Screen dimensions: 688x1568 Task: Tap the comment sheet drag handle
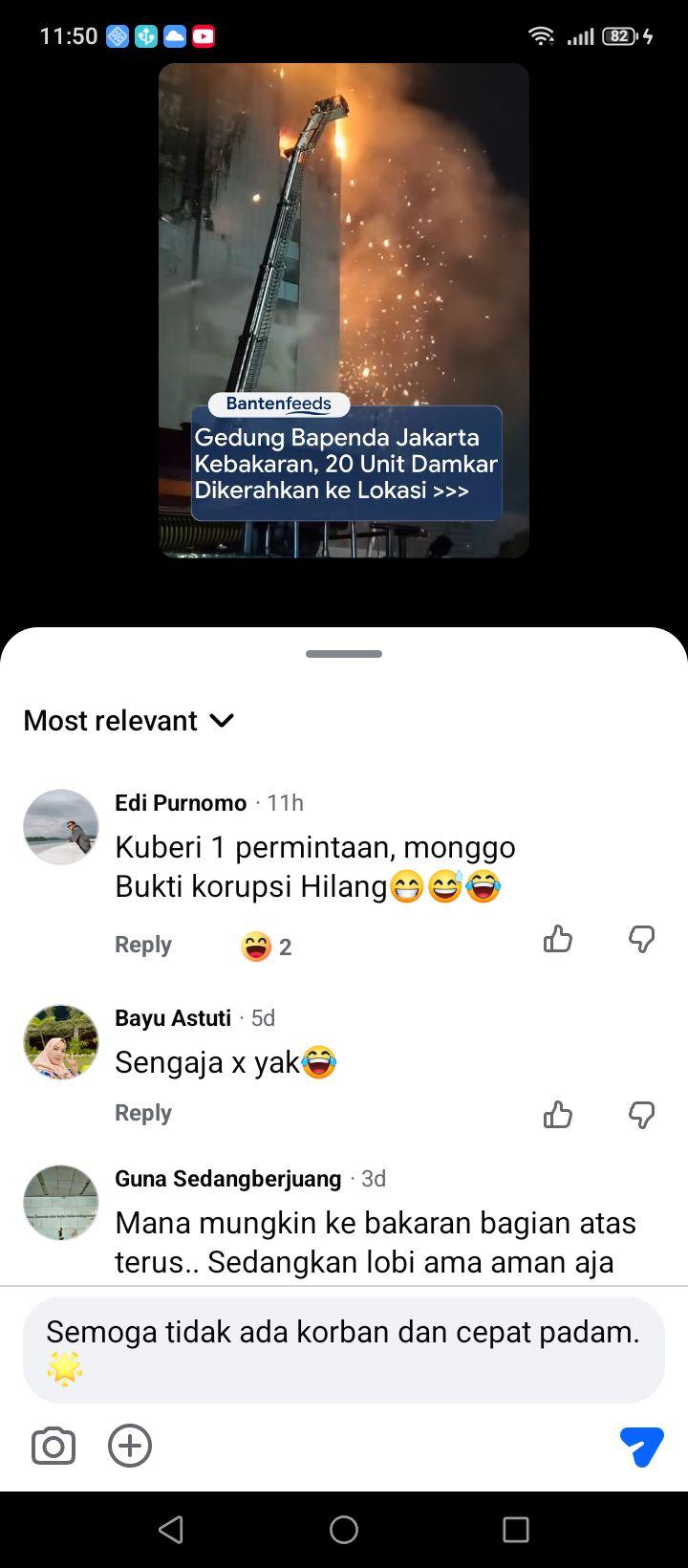[x=344, y=654]
